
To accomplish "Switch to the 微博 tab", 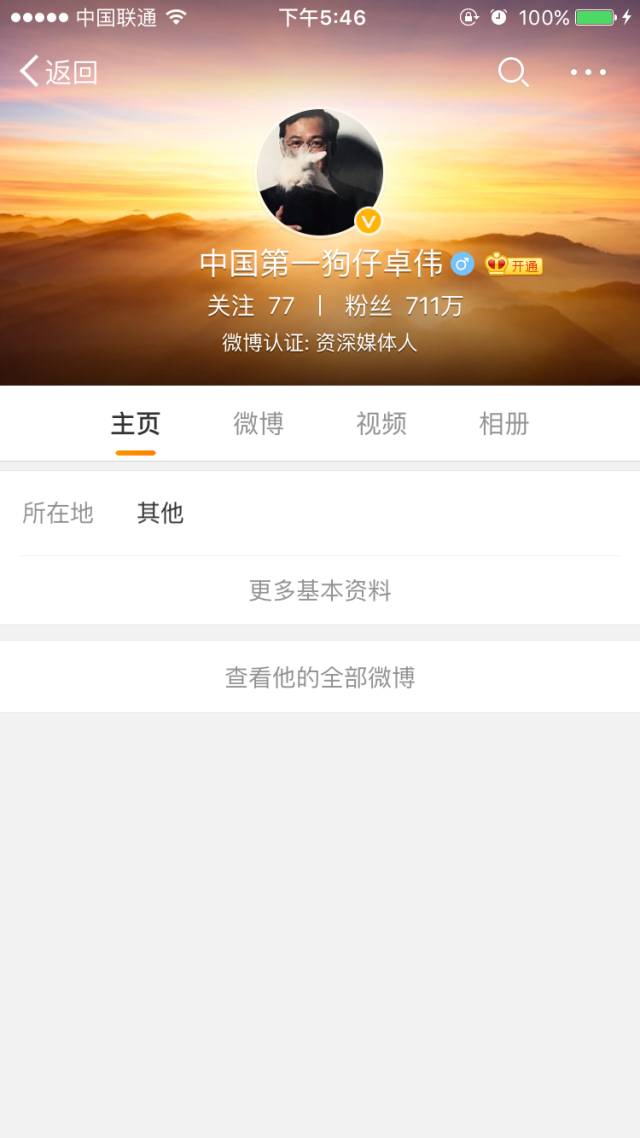I will coord(258,424).
